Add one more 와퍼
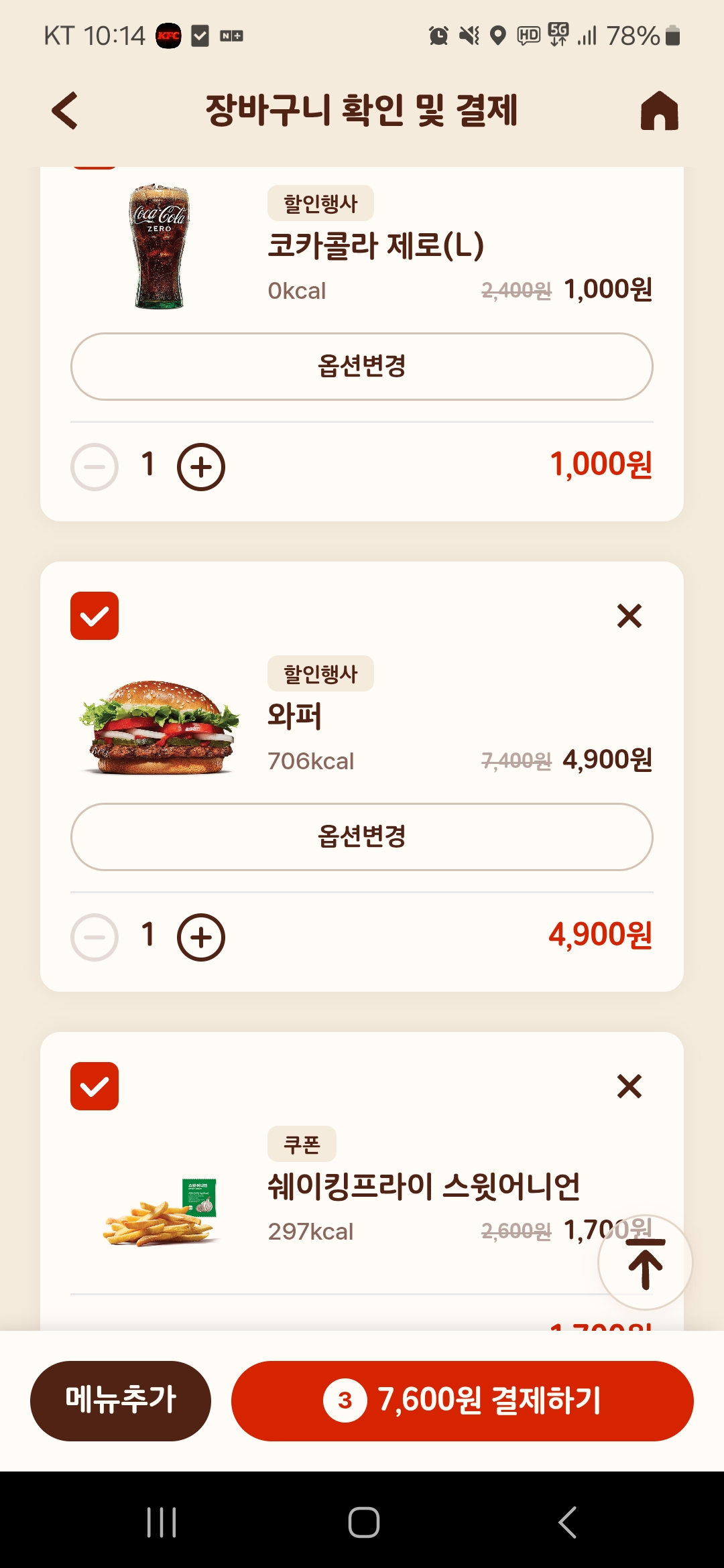Screen dimensions: 724x1568 [201, 937]
